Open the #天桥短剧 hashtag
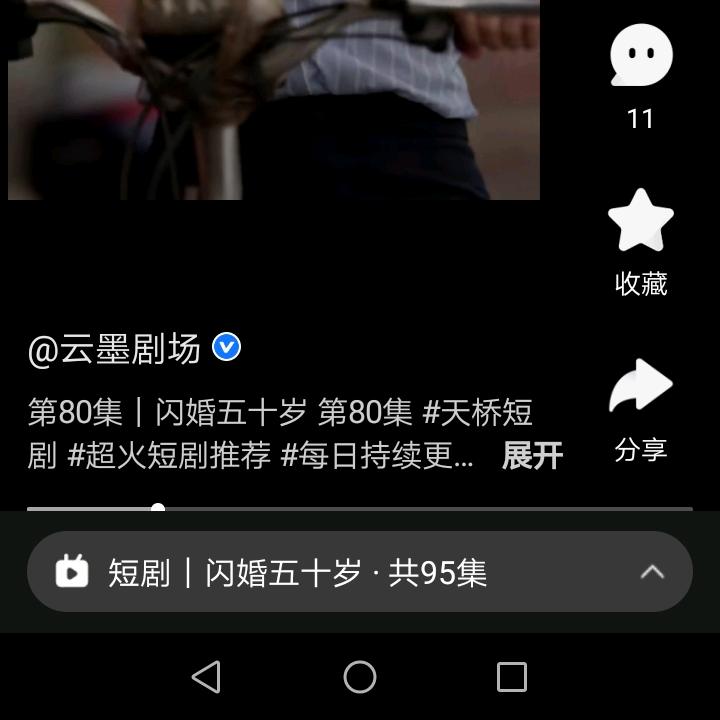 [477, 412]
